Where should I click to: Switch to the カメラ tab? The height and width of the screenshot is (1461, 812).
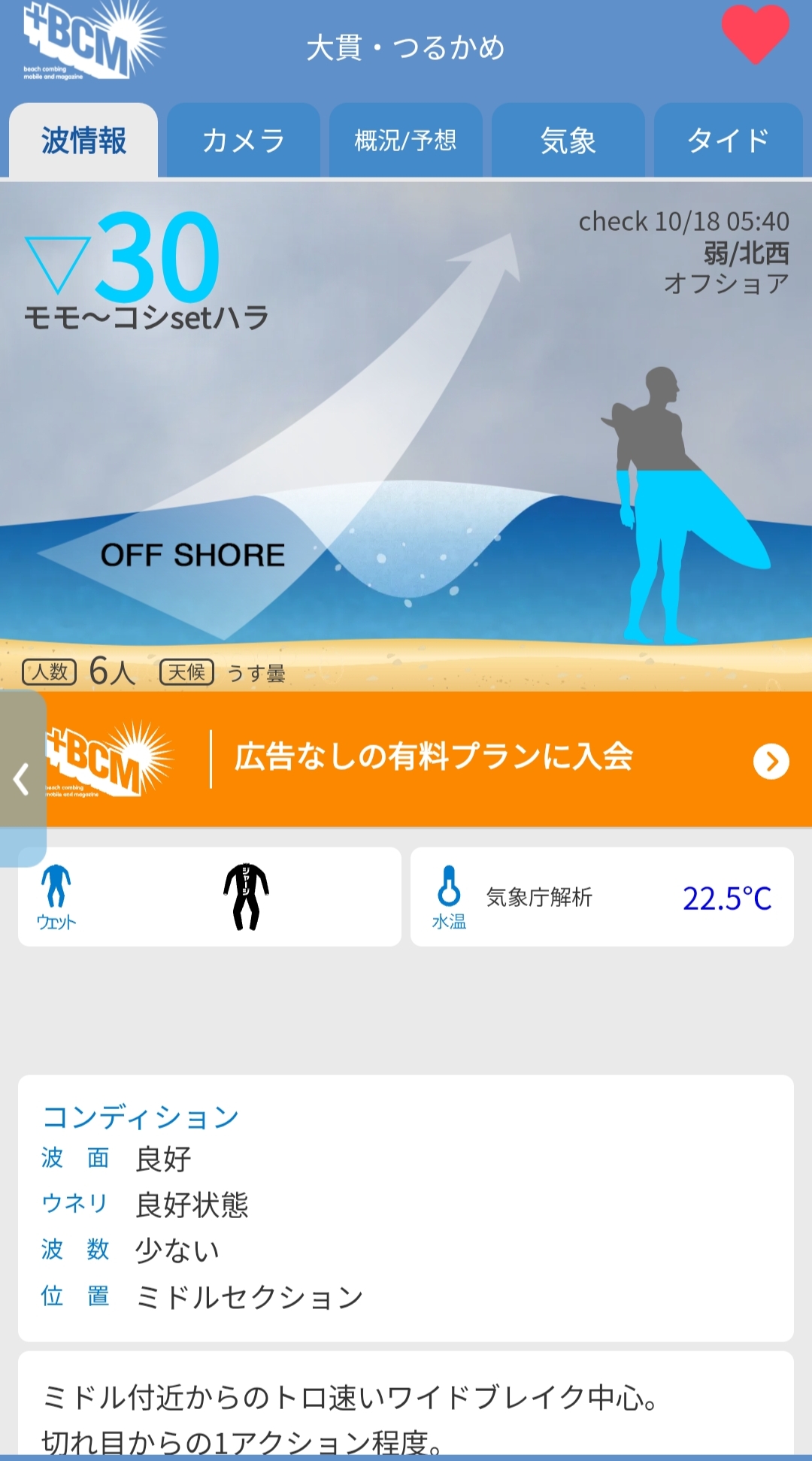tap(244, 141)
